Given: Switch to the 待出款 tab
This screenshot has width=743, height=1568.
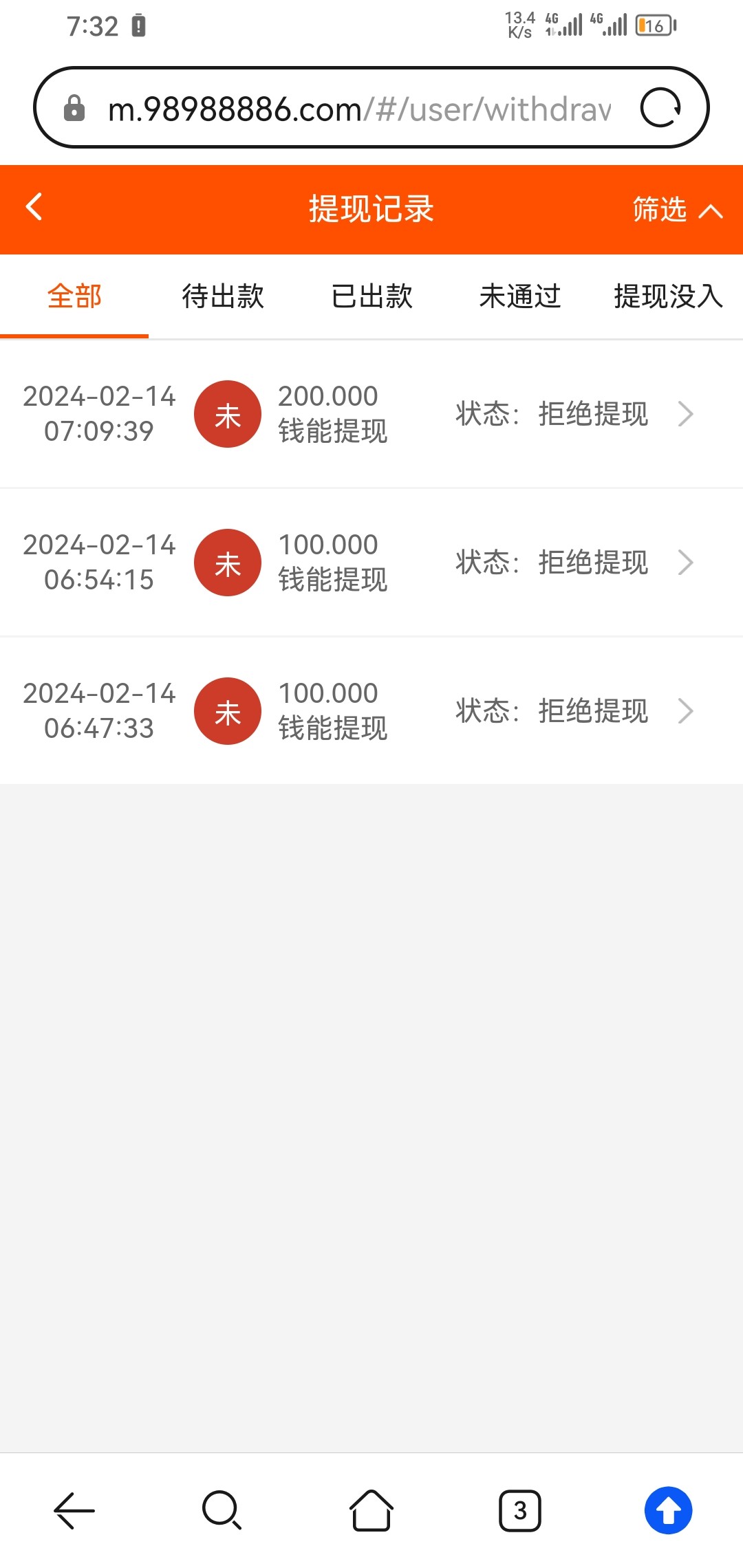Looking at the screenshot, I should [x=223, y=296].
